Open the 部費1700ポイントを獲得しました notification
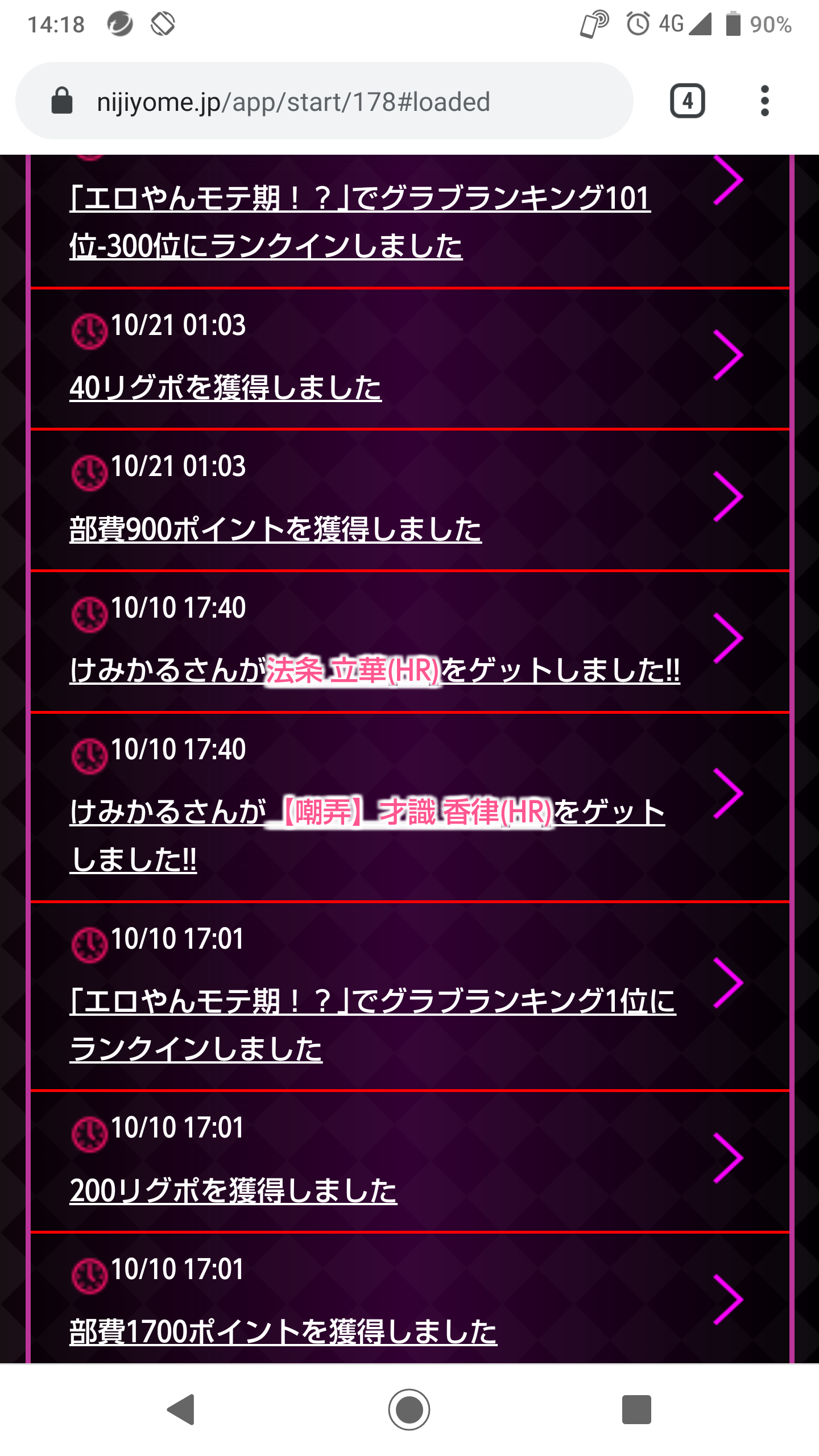The image size is (819, 1456). (283, 1332)
